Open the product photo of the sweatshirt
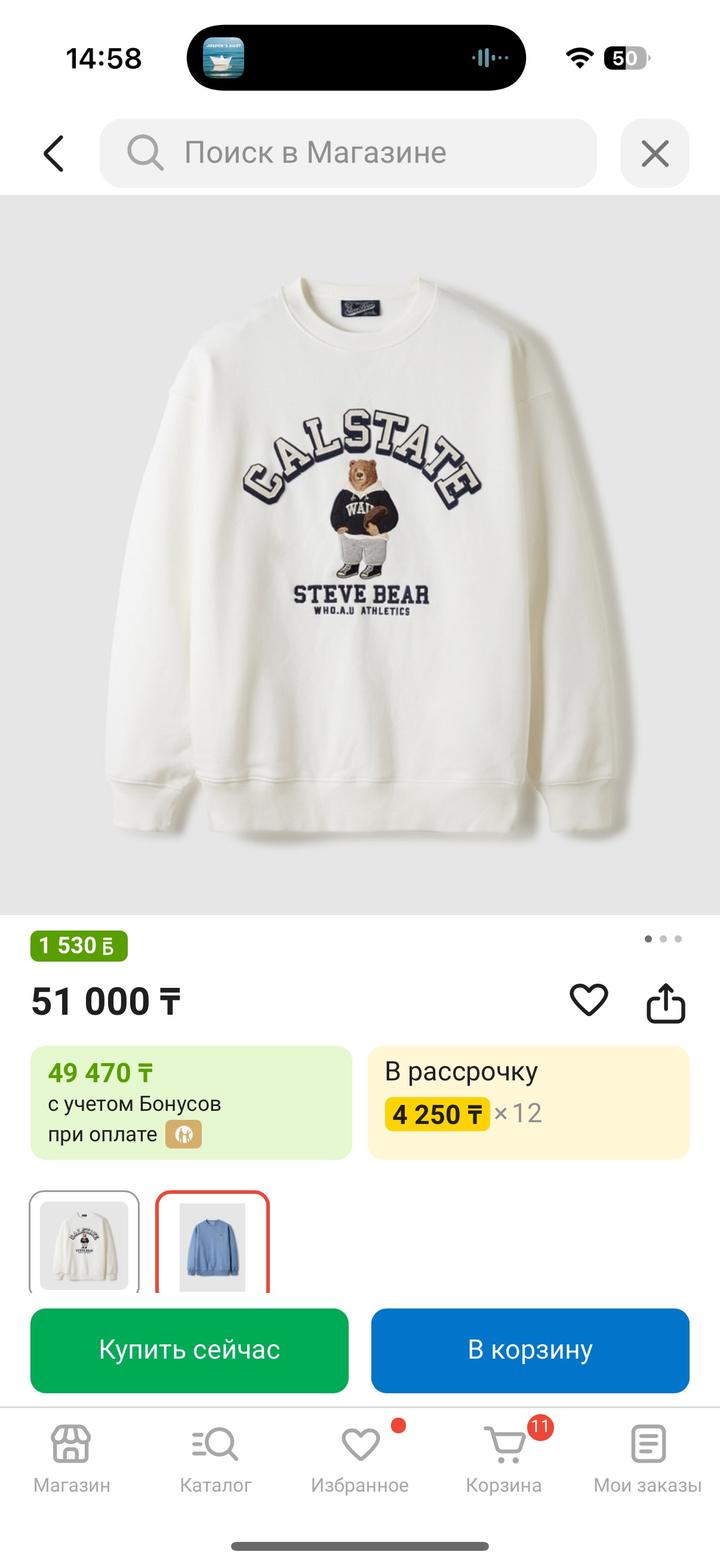This screenshot has height=1565, width=720. point(360,555)
